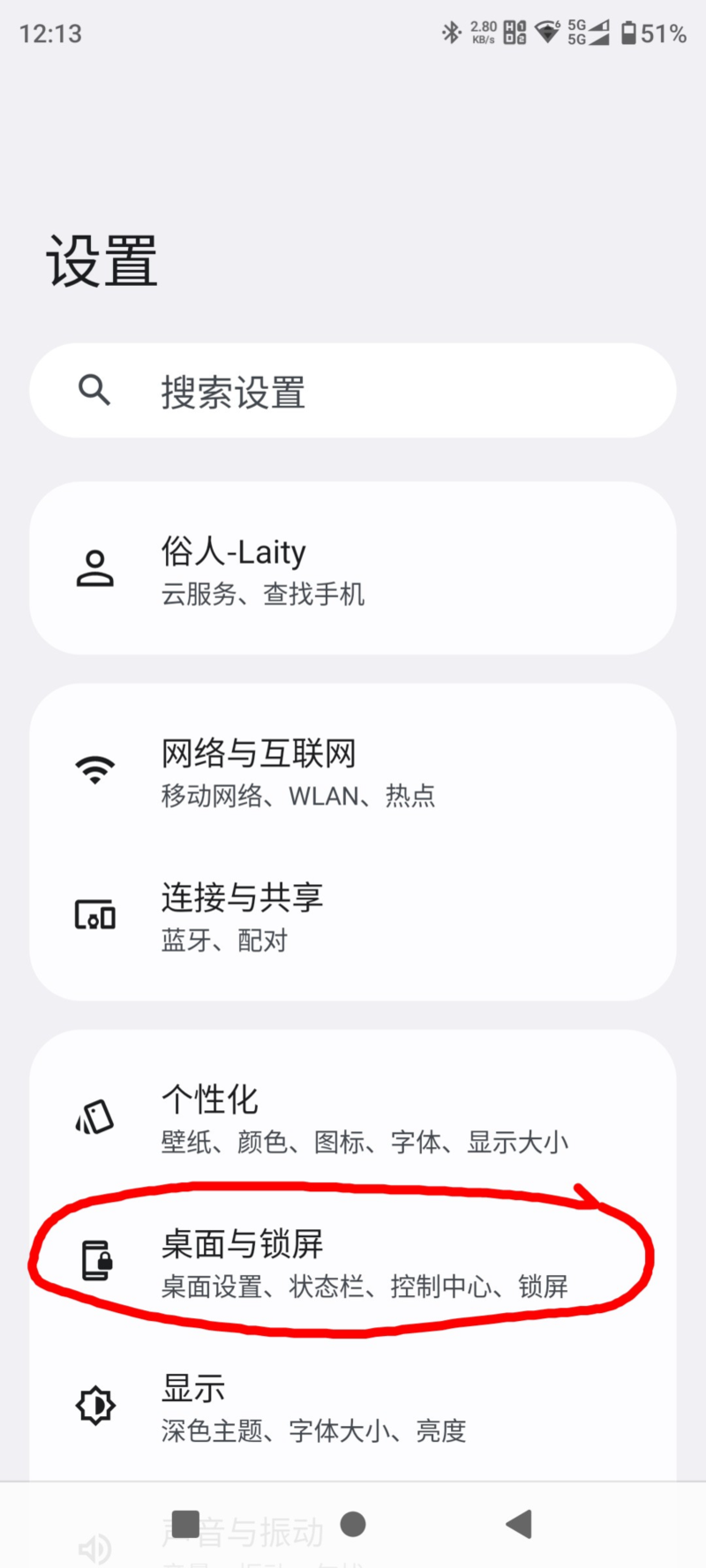The image size is (706, 1568).
Task: Open the recent apps button
Action: coord(185,1524)
